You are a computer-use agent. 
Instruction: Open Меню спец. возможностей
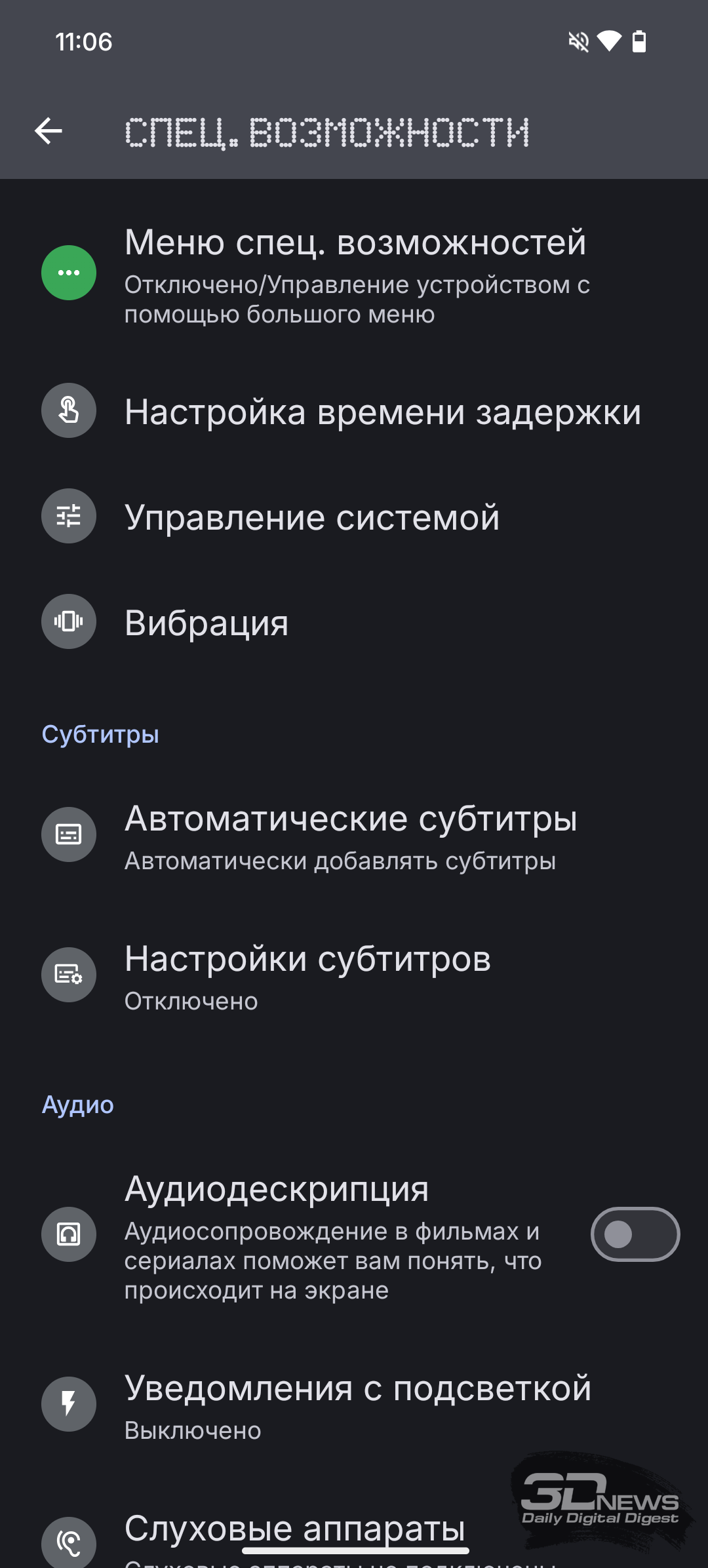click(354, 273)
